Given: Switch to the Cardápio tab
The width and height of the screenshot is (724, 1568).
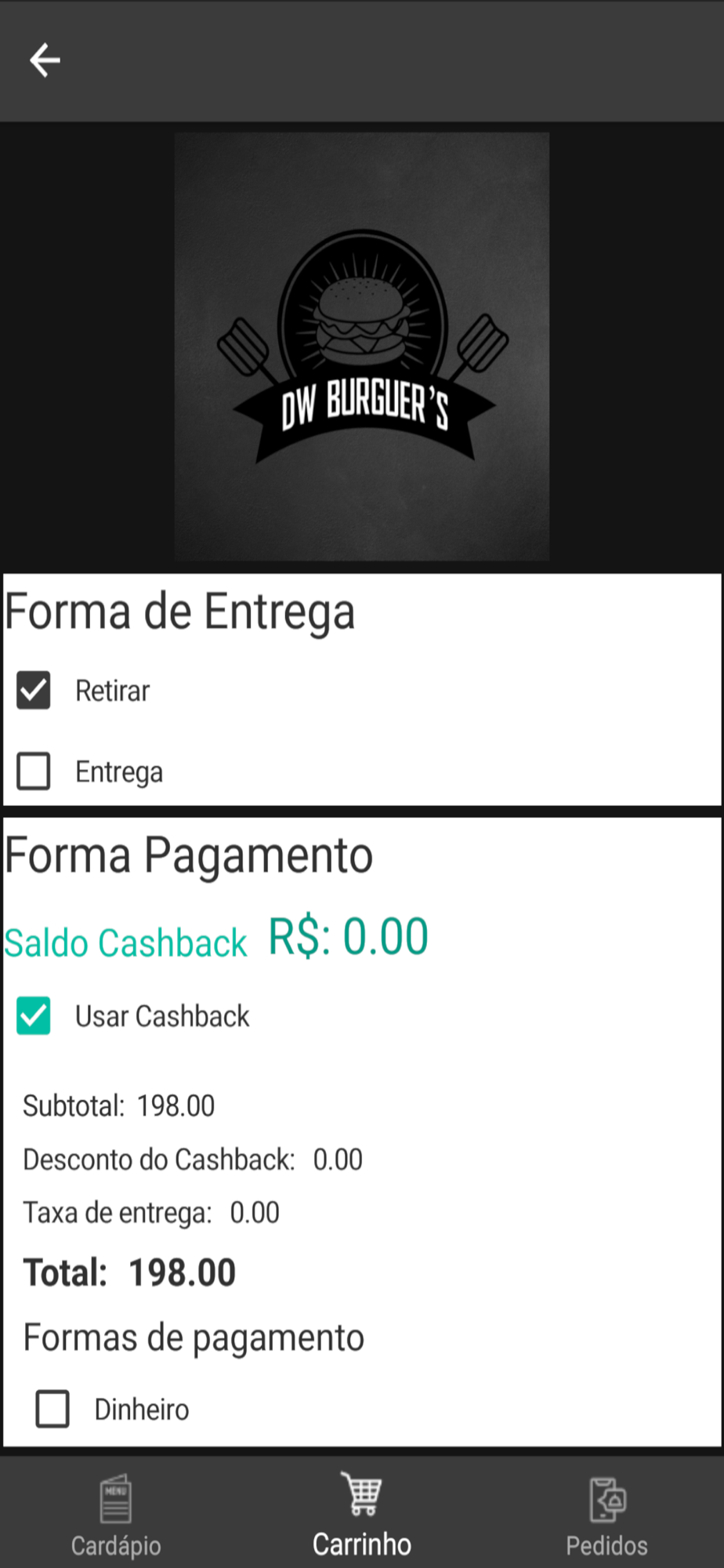Looking at the screenshot, I should (116, 1515).
